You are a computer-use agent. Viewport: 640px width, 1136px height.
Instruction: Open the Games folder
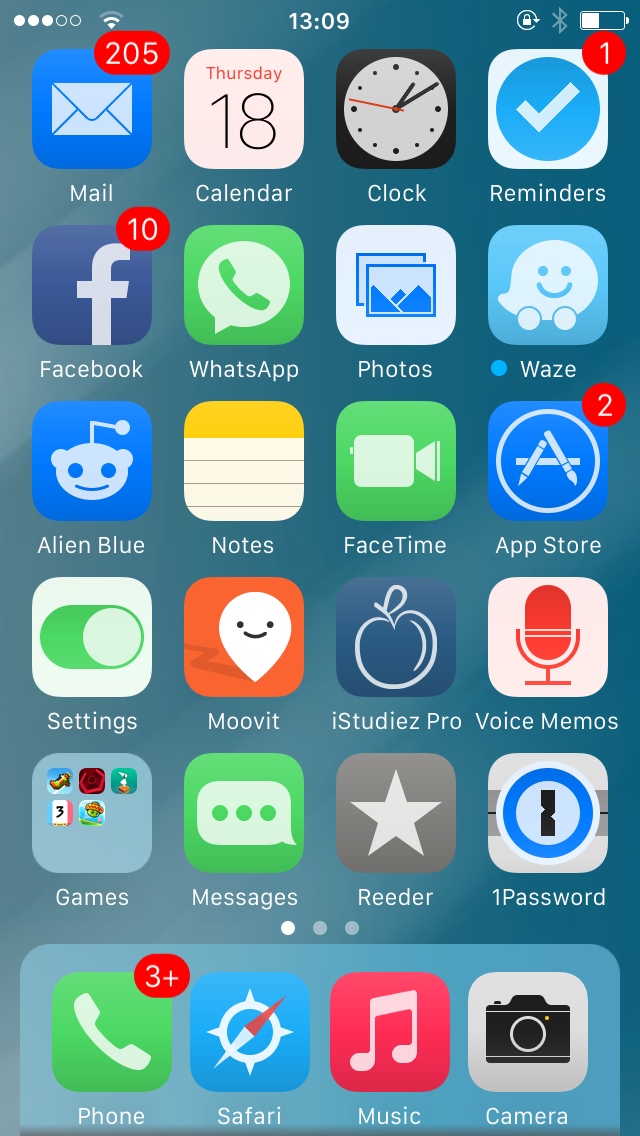pyautogui.click(x=92, y=813)
